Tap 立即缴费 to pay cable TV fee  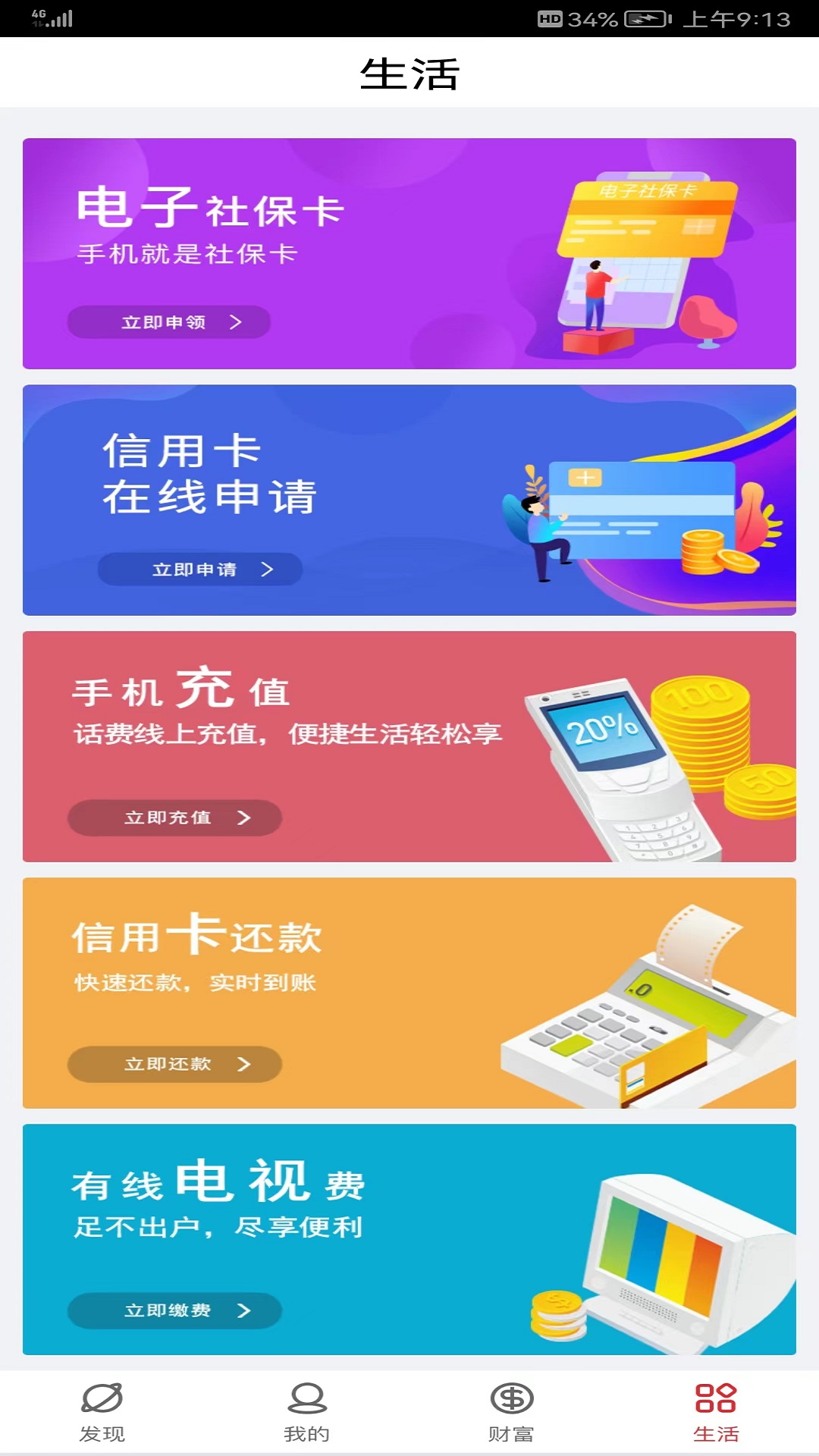click(174, 1310)
